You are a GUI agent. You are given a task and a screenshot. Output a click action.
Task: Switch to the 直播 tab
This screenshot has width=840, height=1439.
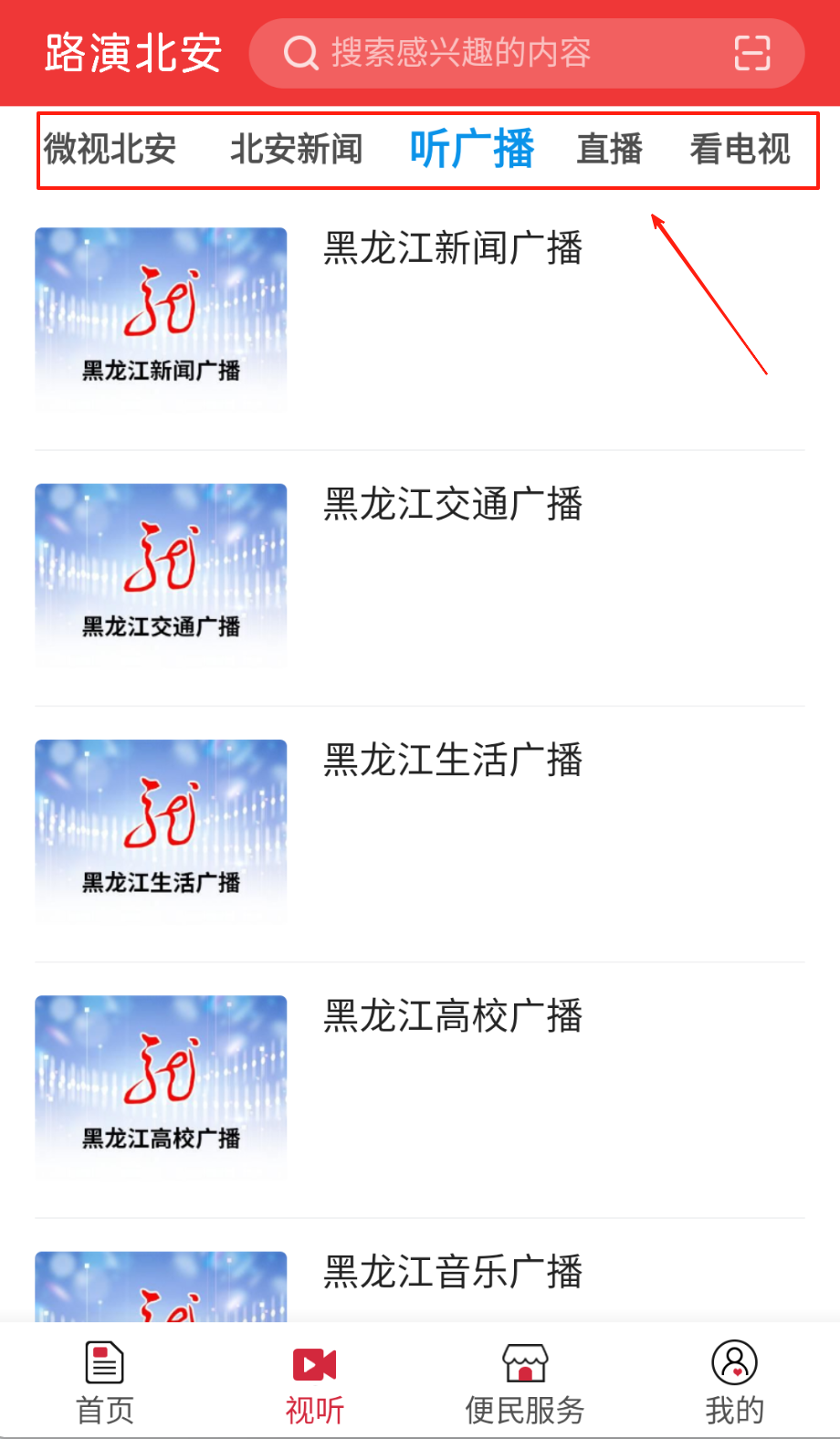point(609,150)
